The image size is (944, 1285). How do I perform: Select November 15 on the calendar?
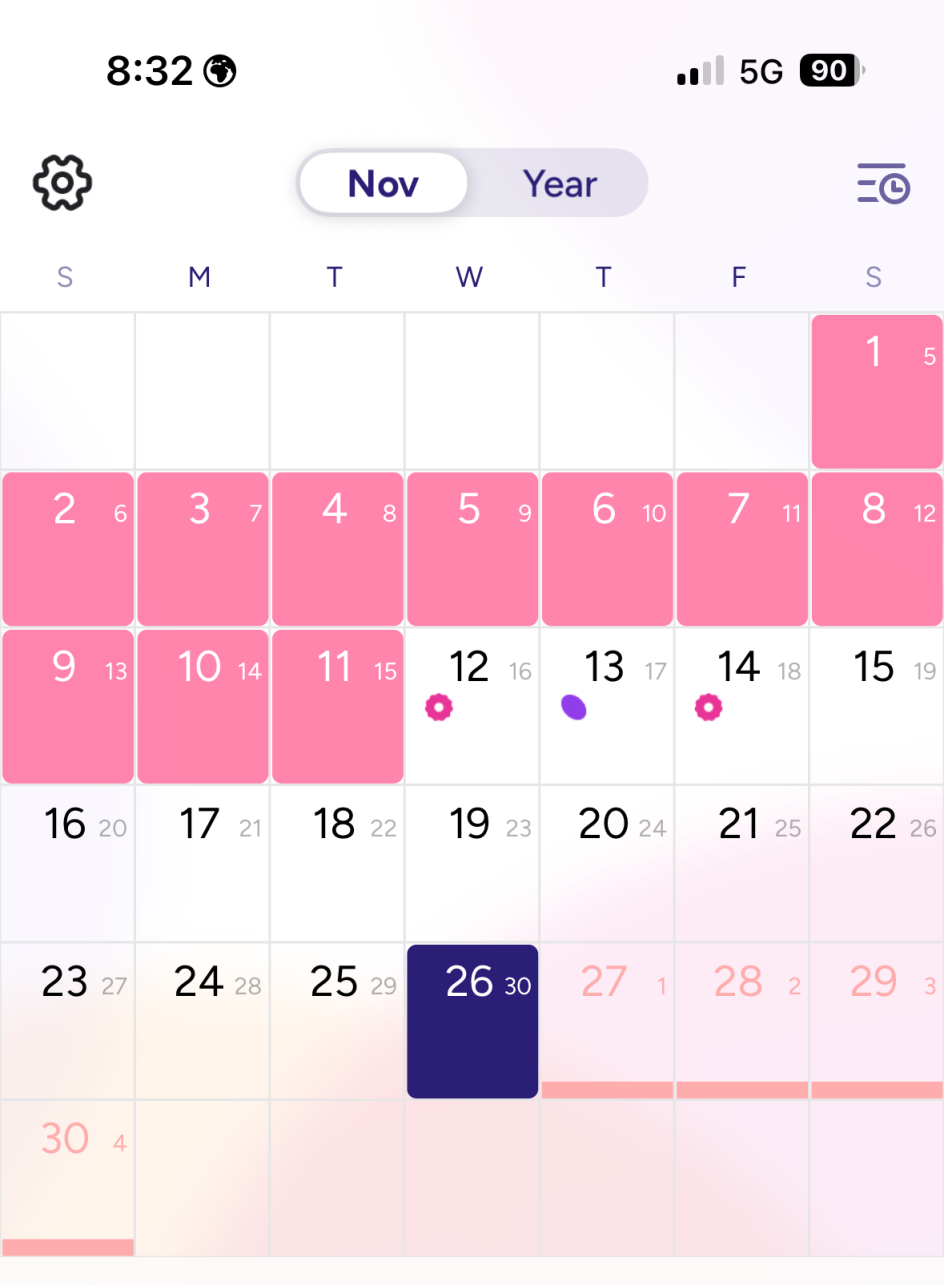pyautogui.click(x=876, y=705)
